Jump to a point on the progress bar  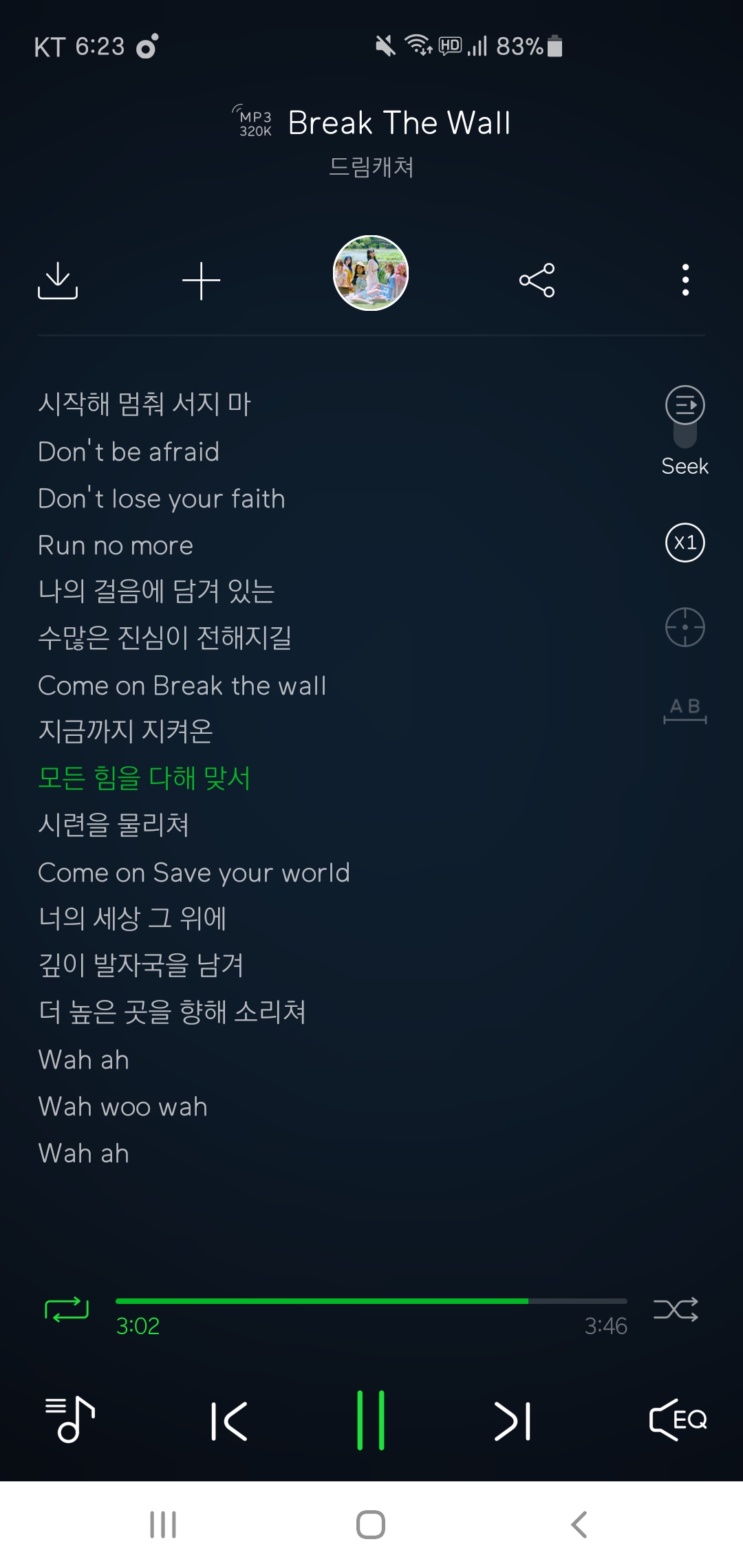(x=371, y=1301)
